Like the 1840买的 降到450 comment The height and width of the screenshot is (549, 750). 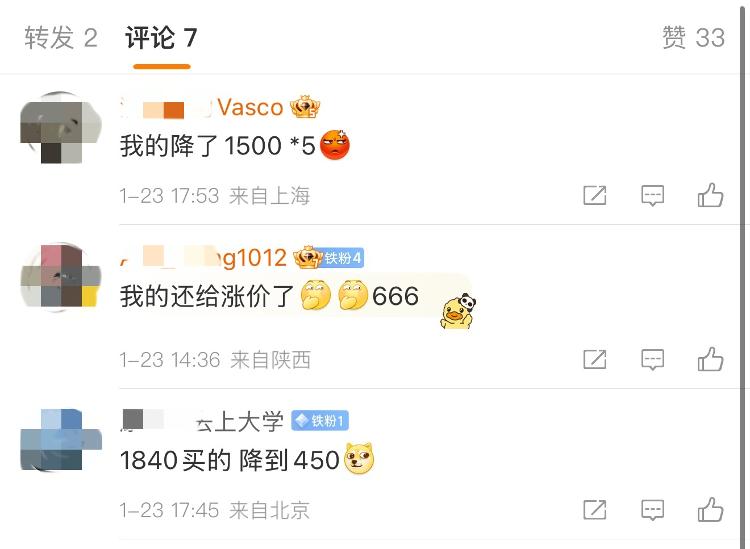[711, 509]
